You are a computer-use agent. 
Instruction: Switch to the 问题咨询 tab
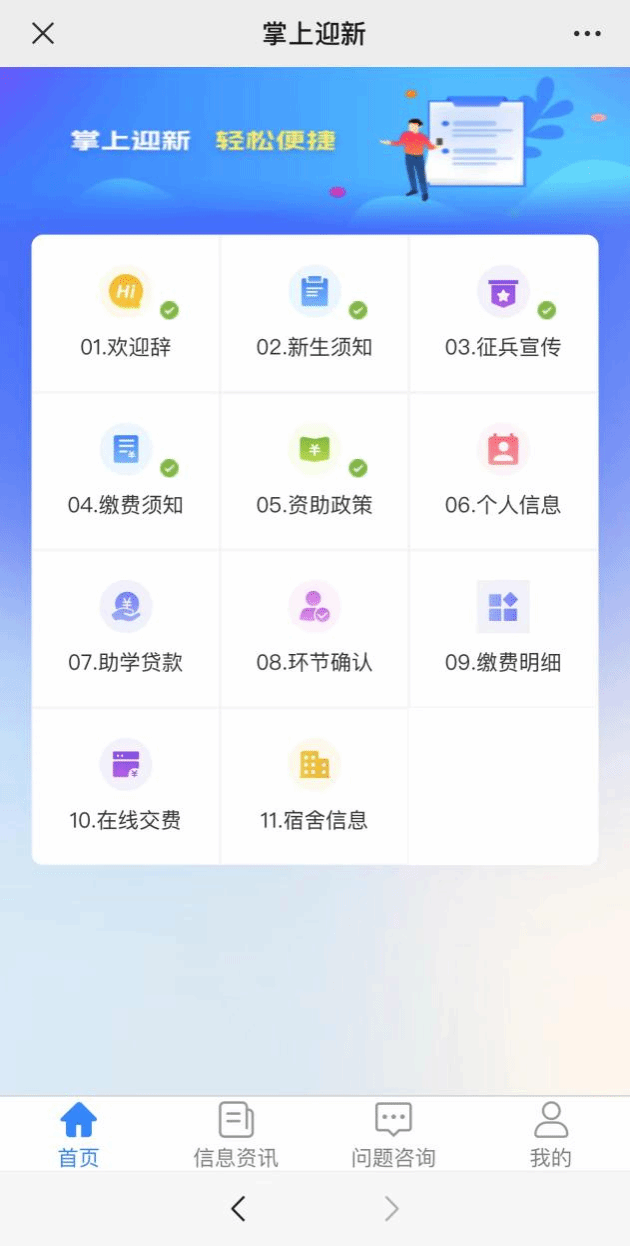(x=393, y=1134)
